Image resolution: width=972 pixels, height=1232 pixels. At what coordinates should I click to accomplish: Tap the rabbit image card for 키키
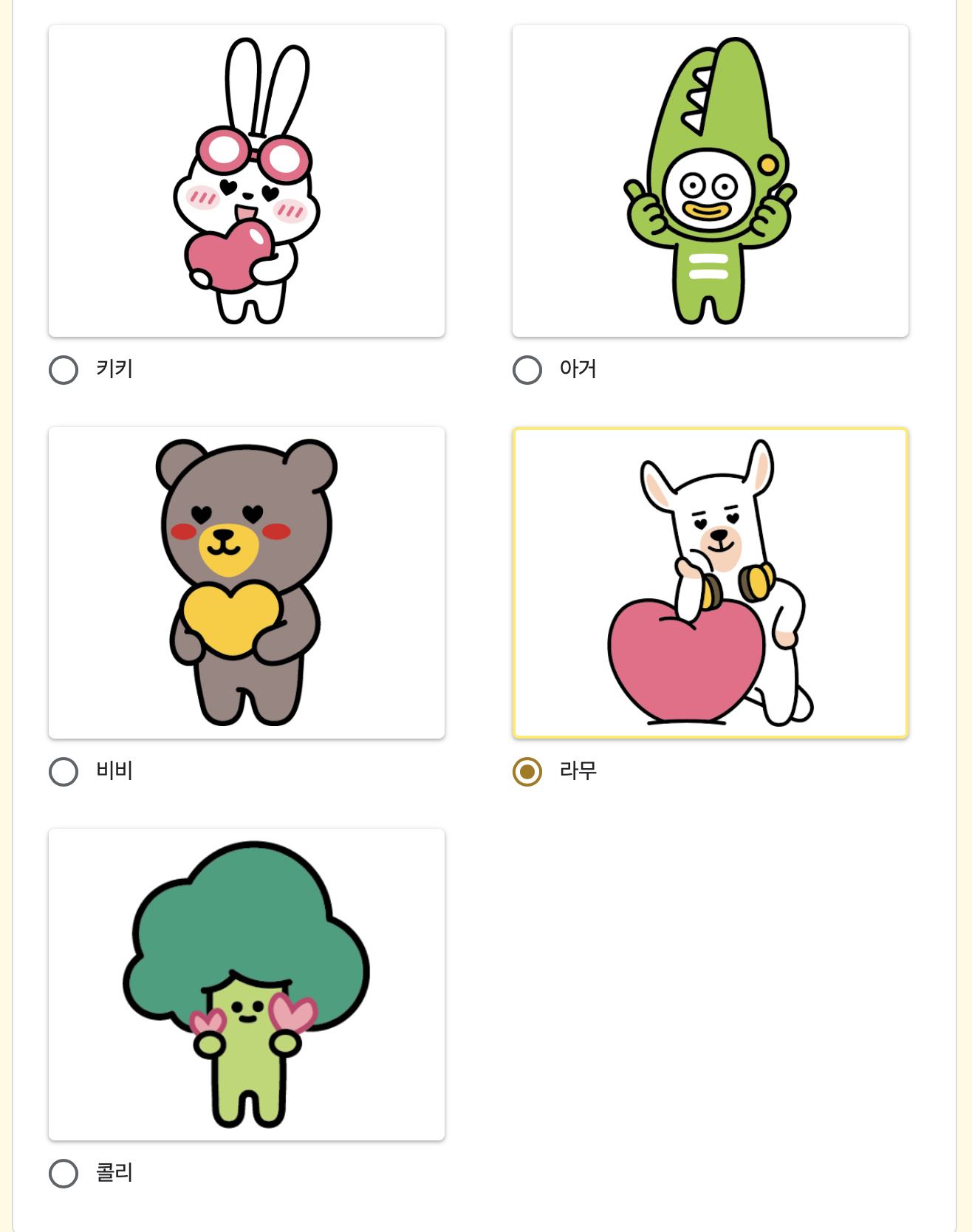click(x=247, y=181)
